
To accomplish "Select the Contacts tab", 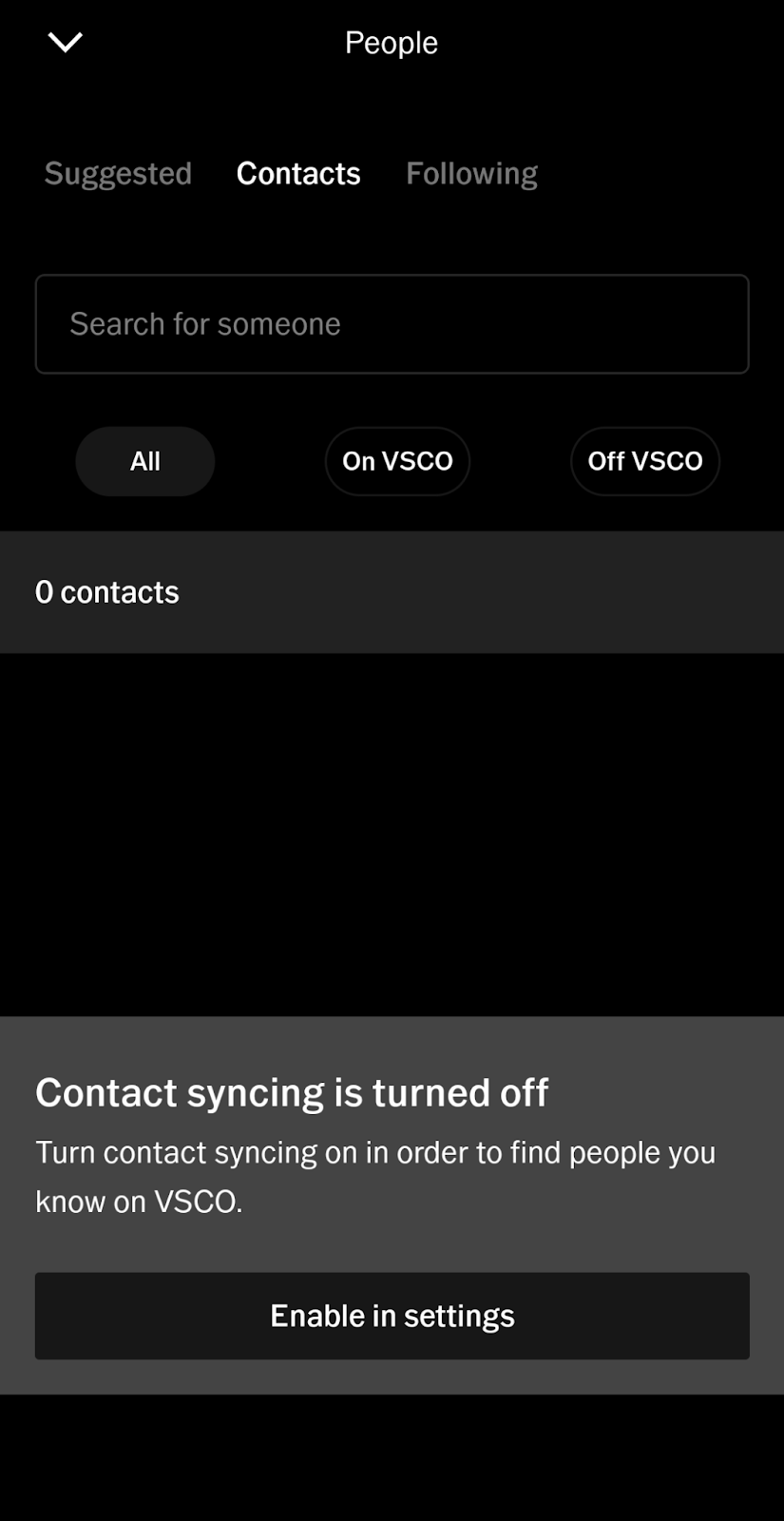I will coord(298,174).
